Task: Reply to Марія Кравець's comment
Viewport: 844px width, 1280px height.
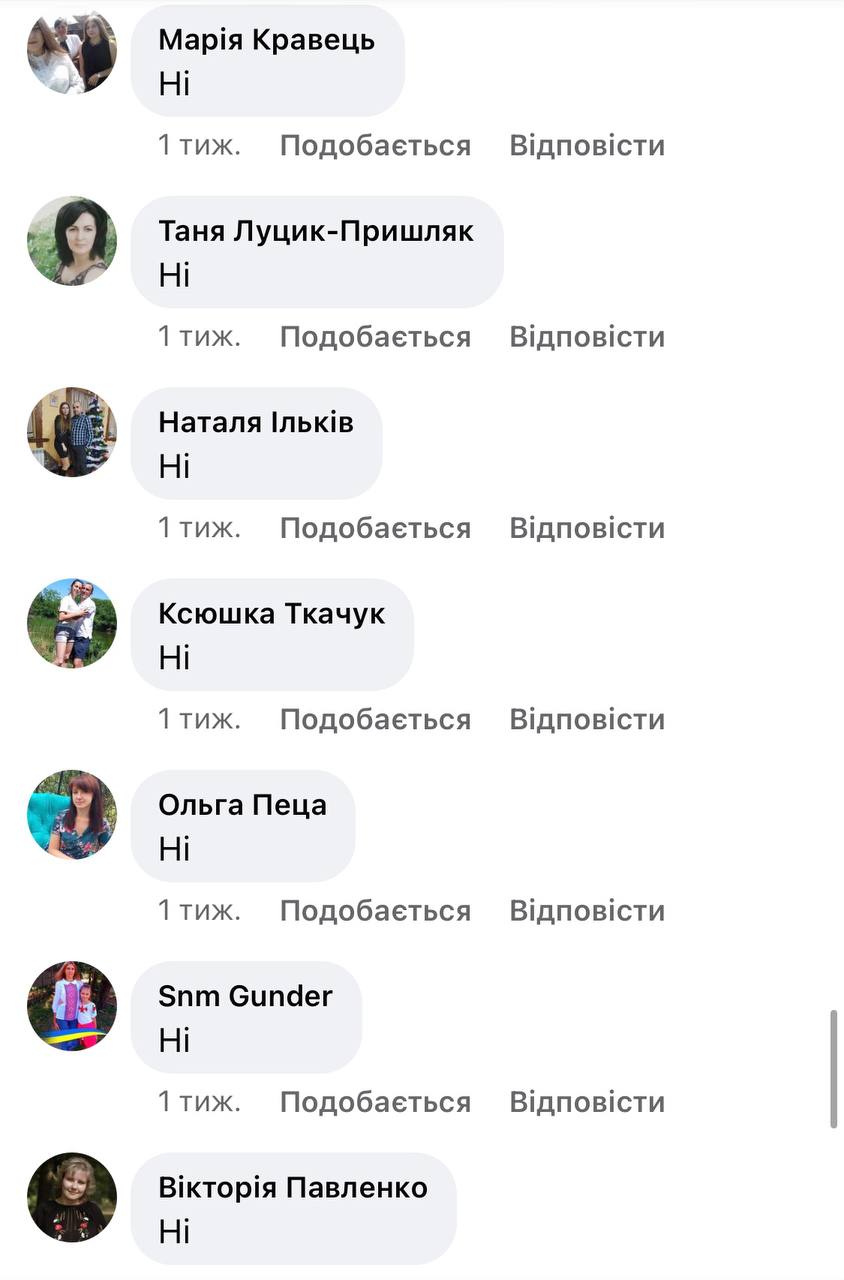Action: coord(587,146)
